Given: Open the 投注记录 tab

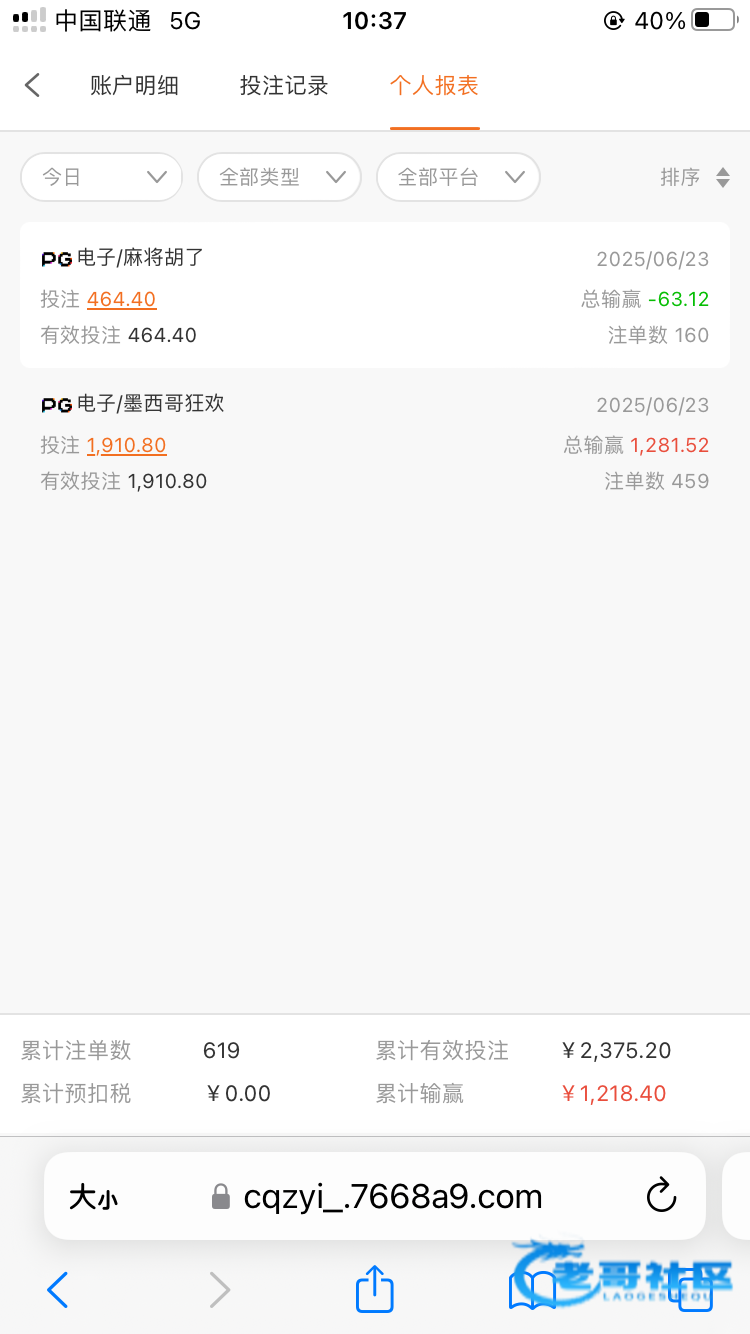Looking at the screenshot, I should point(284,86).
